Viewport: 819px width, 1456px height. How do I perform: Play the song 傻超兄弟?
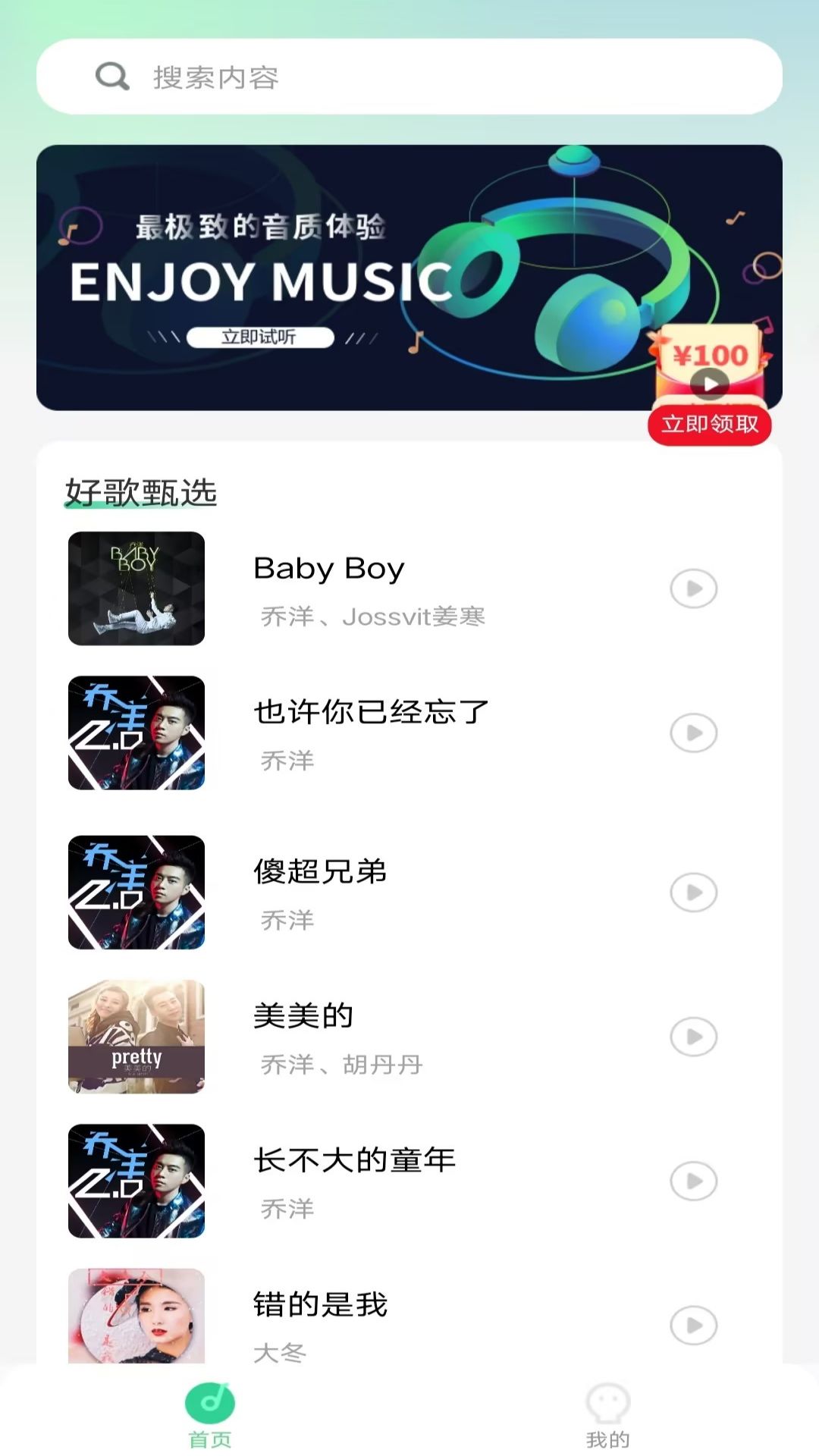pyautogui.click(x=693, y=893)
